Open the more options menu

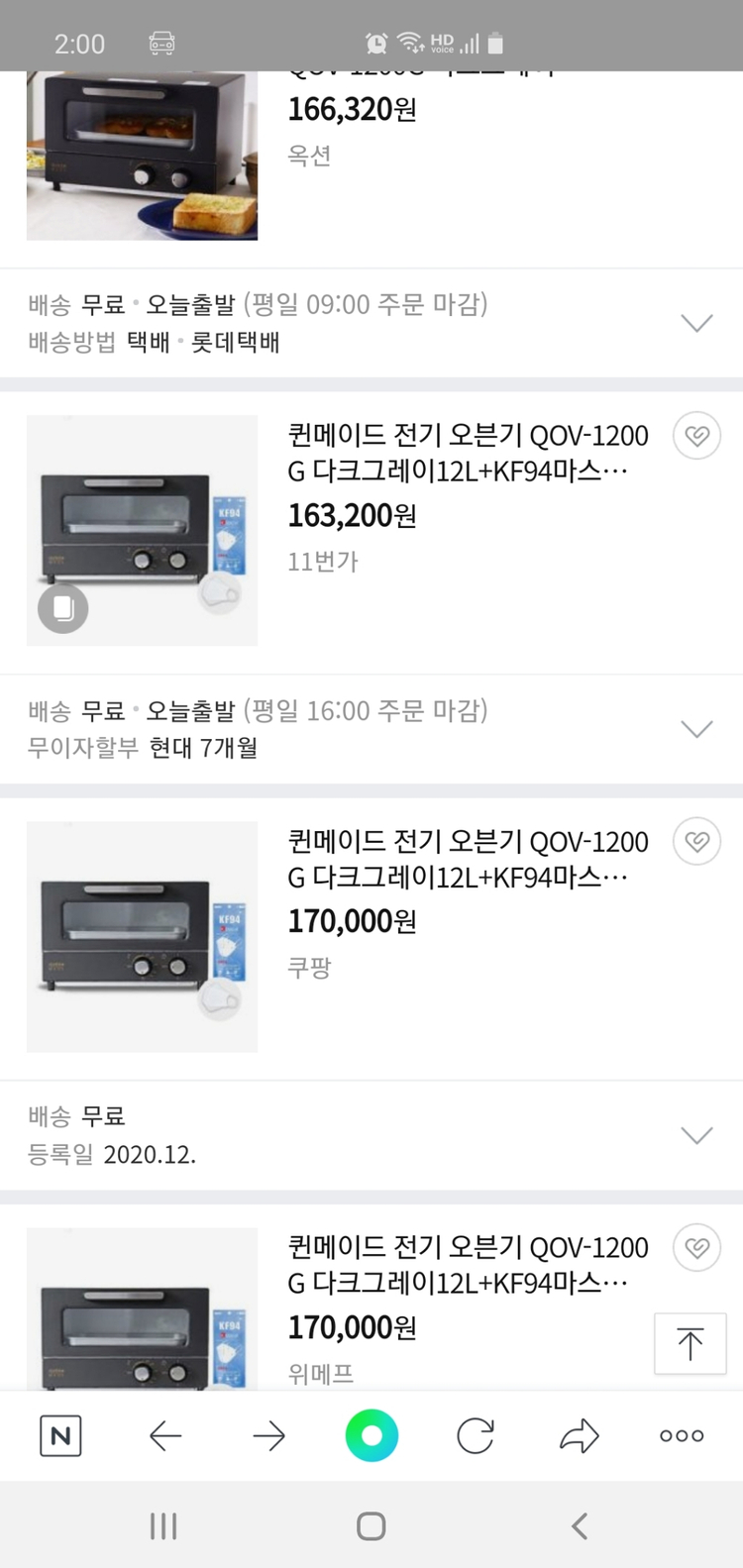click(681, 1435)
